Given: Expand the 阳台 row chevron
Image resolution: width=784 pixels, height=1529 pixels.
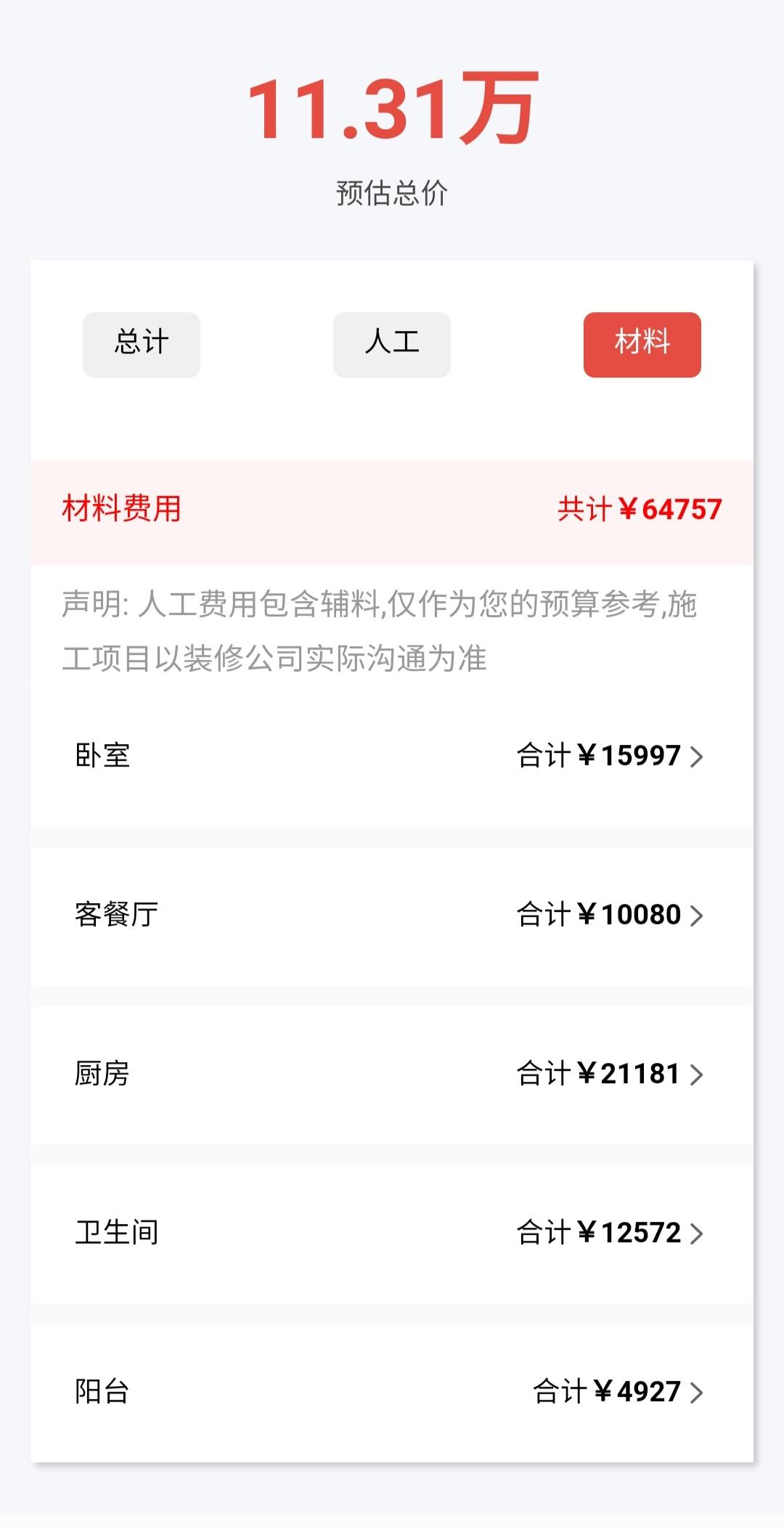Looking at the screenshot, I should coord(698,1391).
